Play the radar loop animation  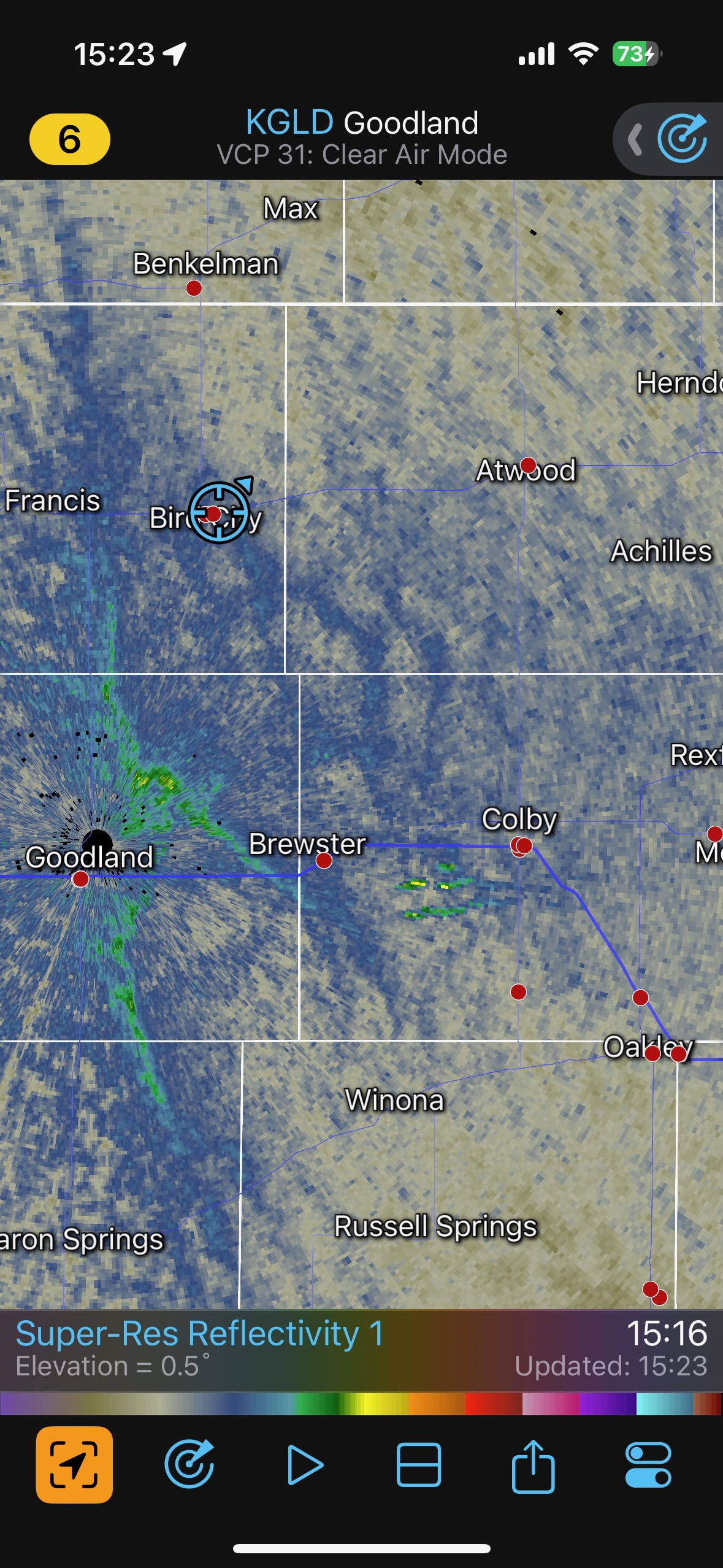coord(304,1465)
